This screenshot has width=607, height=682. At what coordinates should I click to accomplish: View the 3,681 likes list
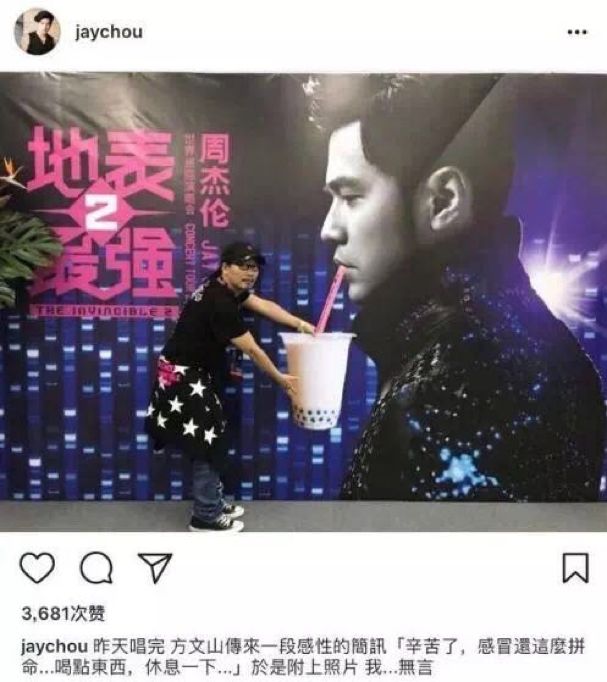[62, 613]
